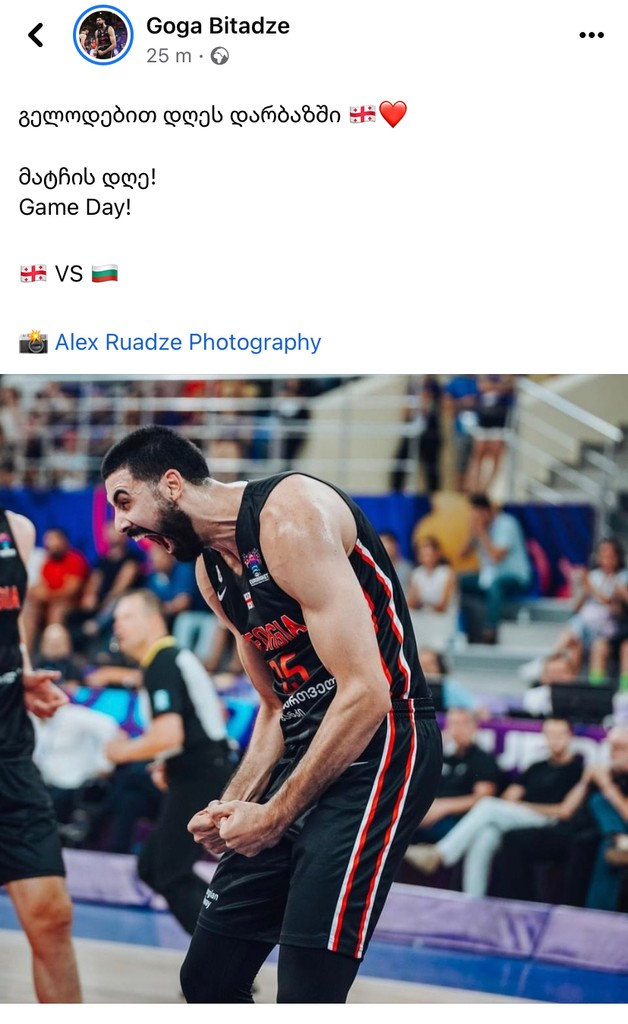
Task: Visit the Goga Bitadze page name
Action: click(x=218, y=26)
